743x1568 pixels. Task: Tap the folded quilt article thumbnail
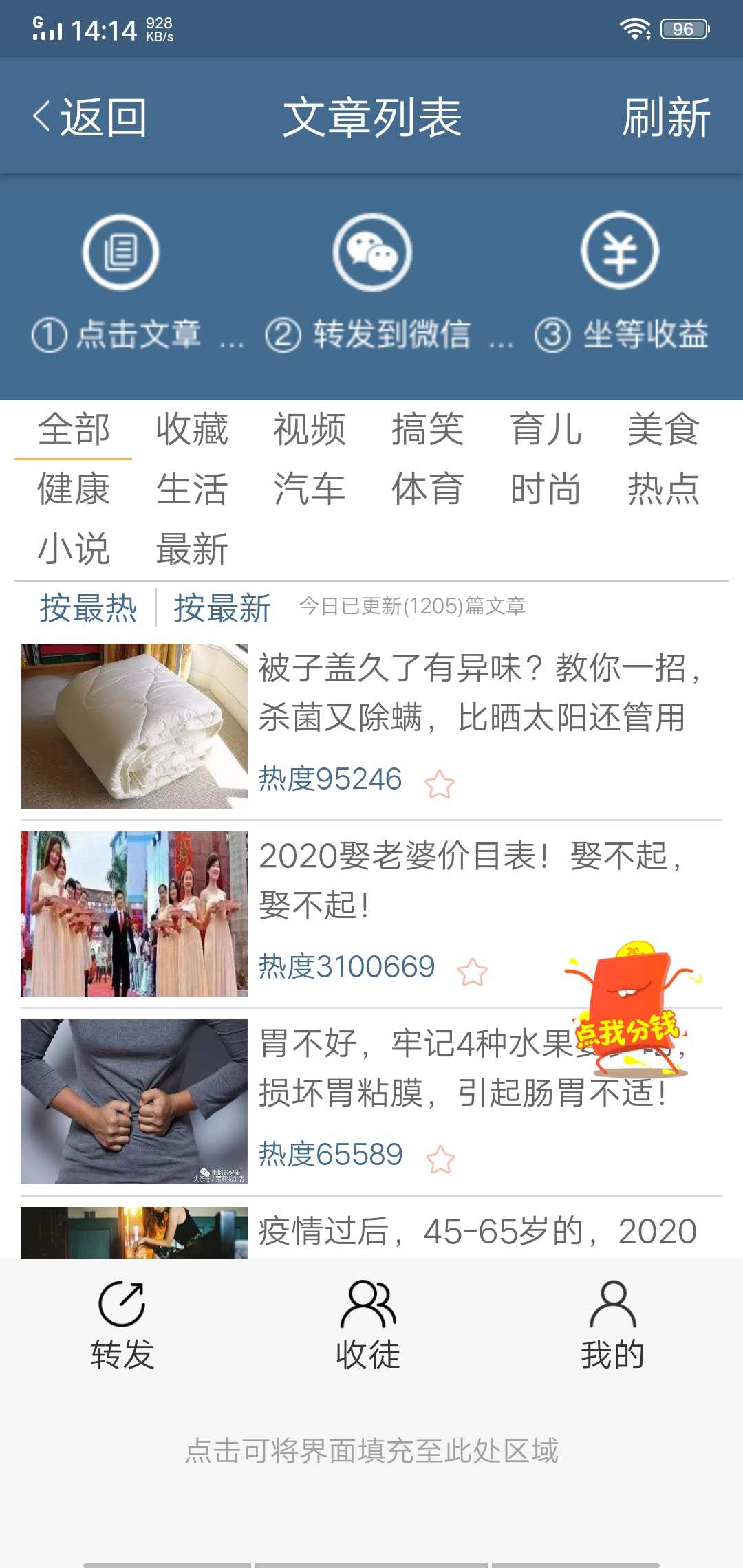tap(134, 726)
